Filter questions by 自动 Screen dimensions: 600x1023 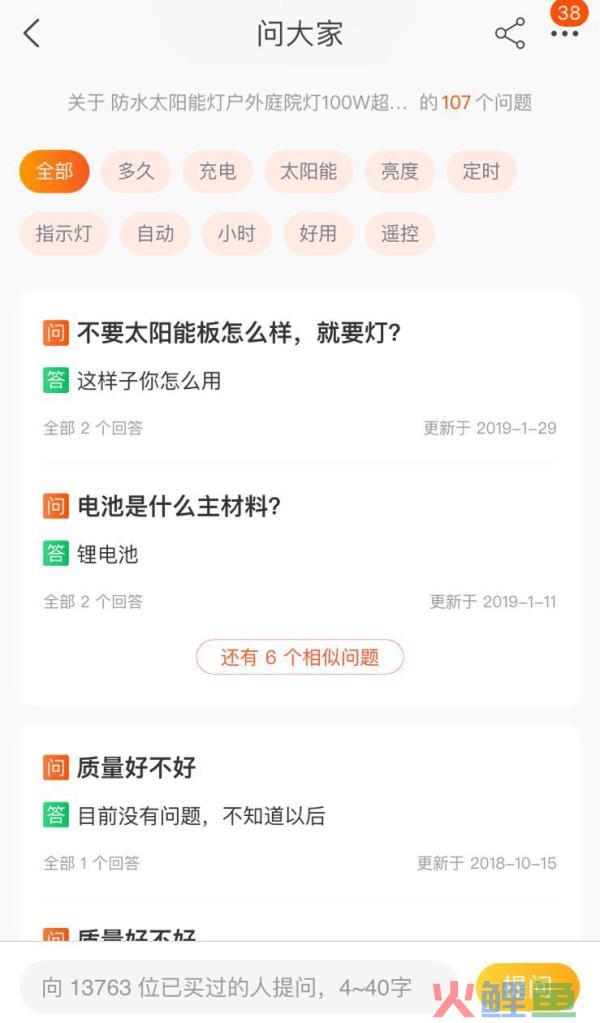[x=155, y=233]
